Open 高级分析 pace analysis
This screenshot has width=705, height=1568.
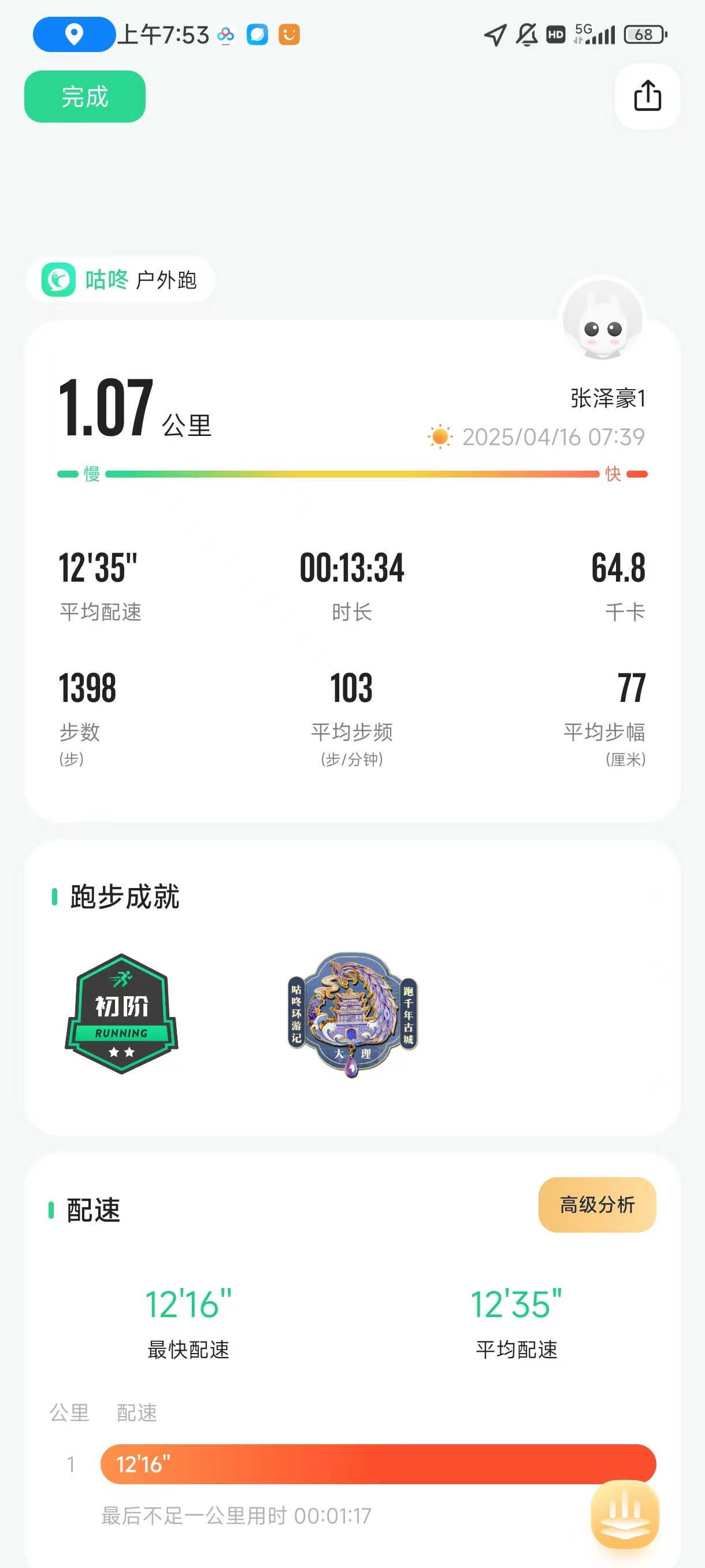coord(597,1204)
